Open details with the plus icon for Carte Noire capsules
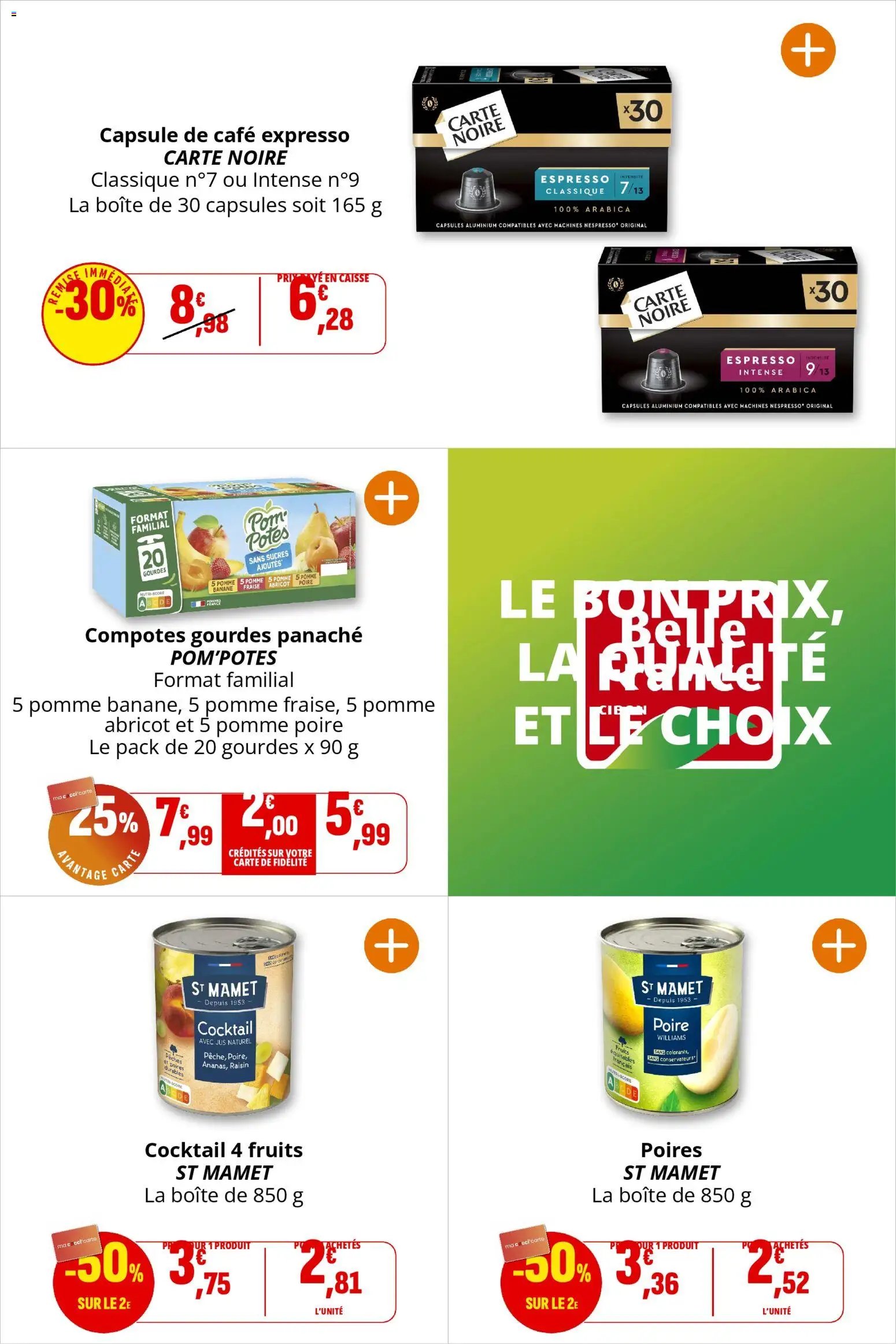The height and width of the screenshot is (1344, 896). (809, 50)
